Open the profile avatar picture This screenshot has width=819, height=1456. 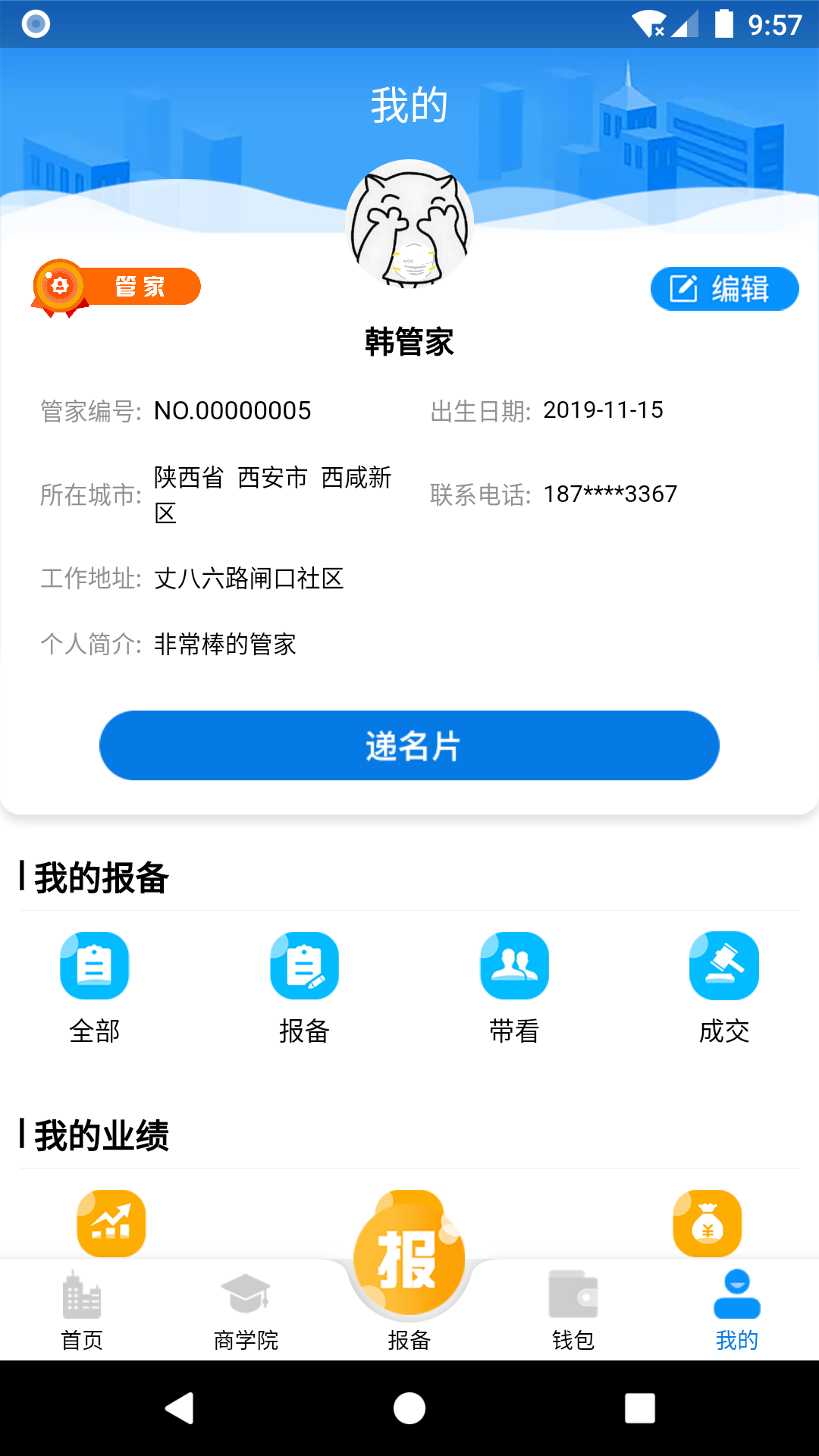coord(409,224)
